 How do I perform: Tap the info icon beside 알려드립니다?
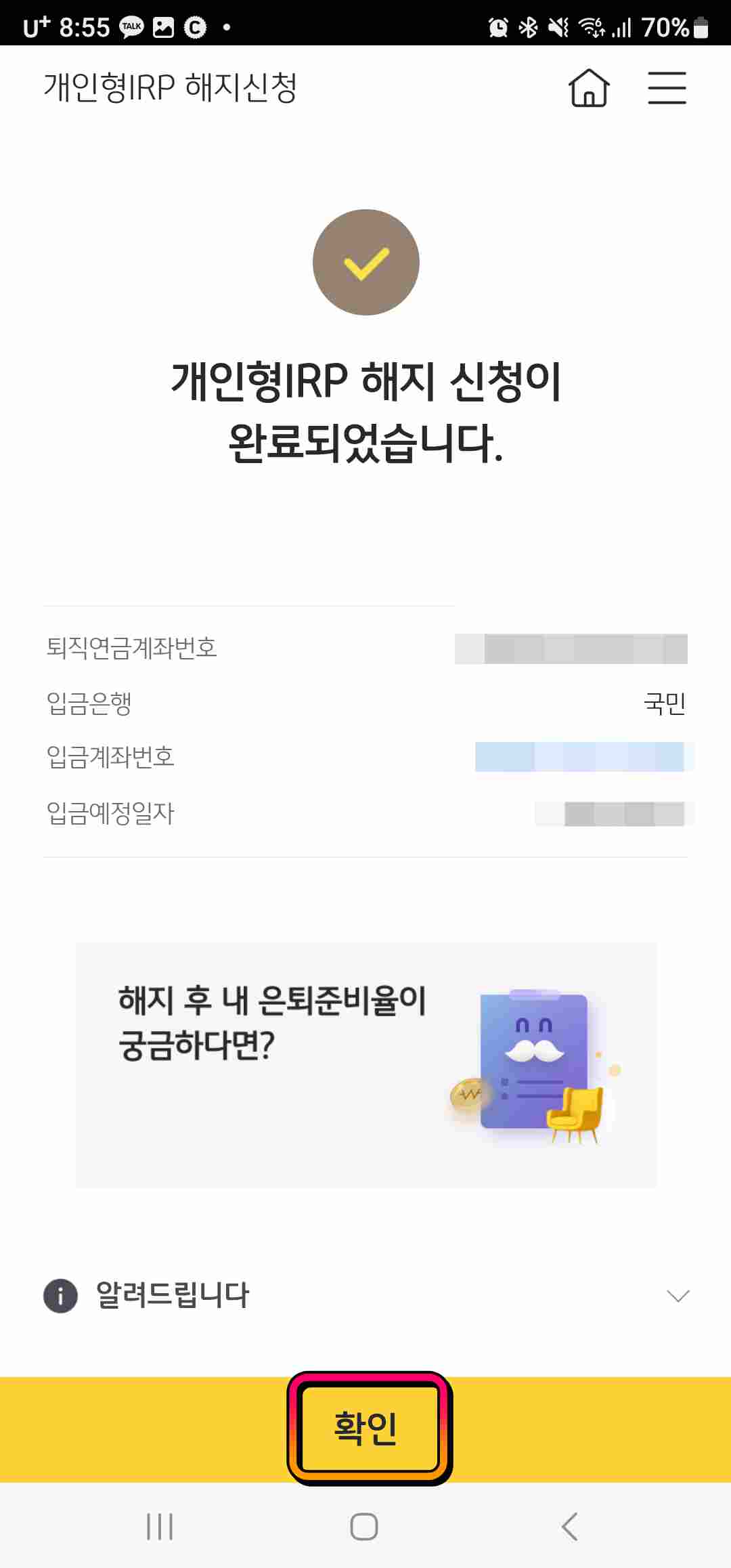click(x=61, y=1294)
